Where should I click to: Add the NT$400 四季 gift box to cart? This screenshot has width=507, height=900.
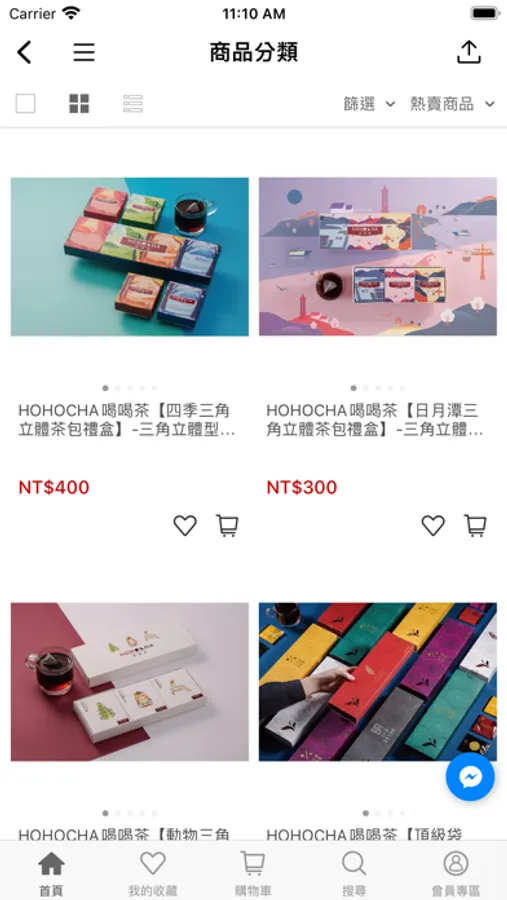pos(227,525)
